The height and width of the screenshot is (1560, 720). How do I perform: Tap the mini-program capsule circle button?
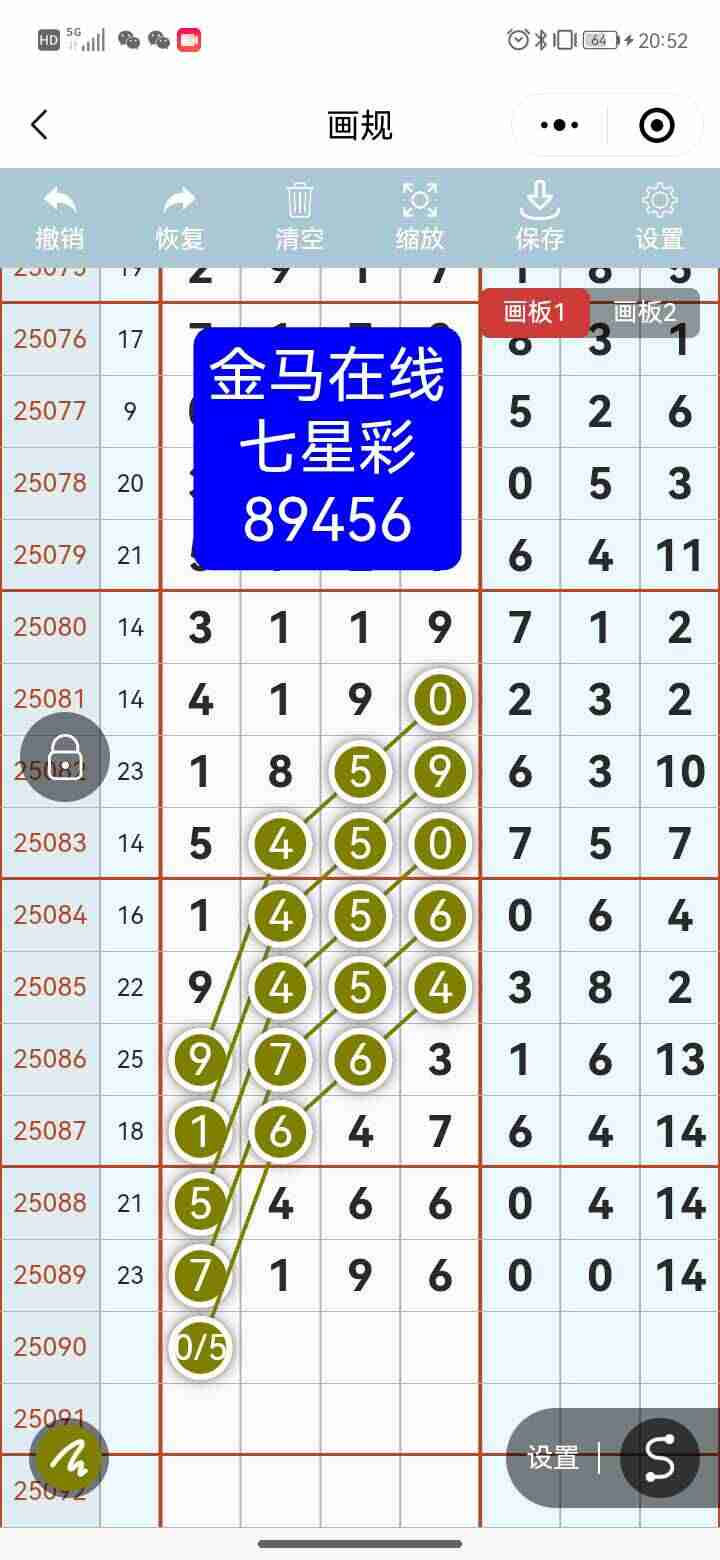pos(655,125)
